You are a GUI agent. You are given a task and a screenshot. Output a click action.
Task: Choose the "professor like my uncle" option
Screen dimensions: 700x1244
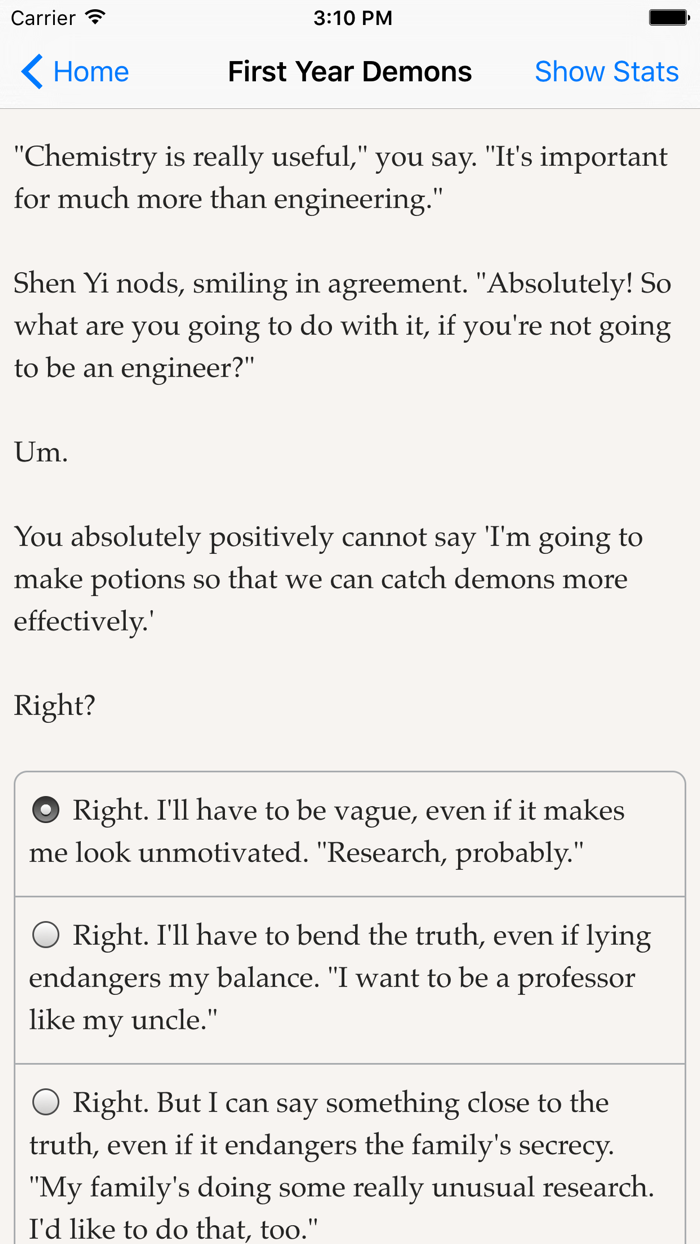coord(350,980)
